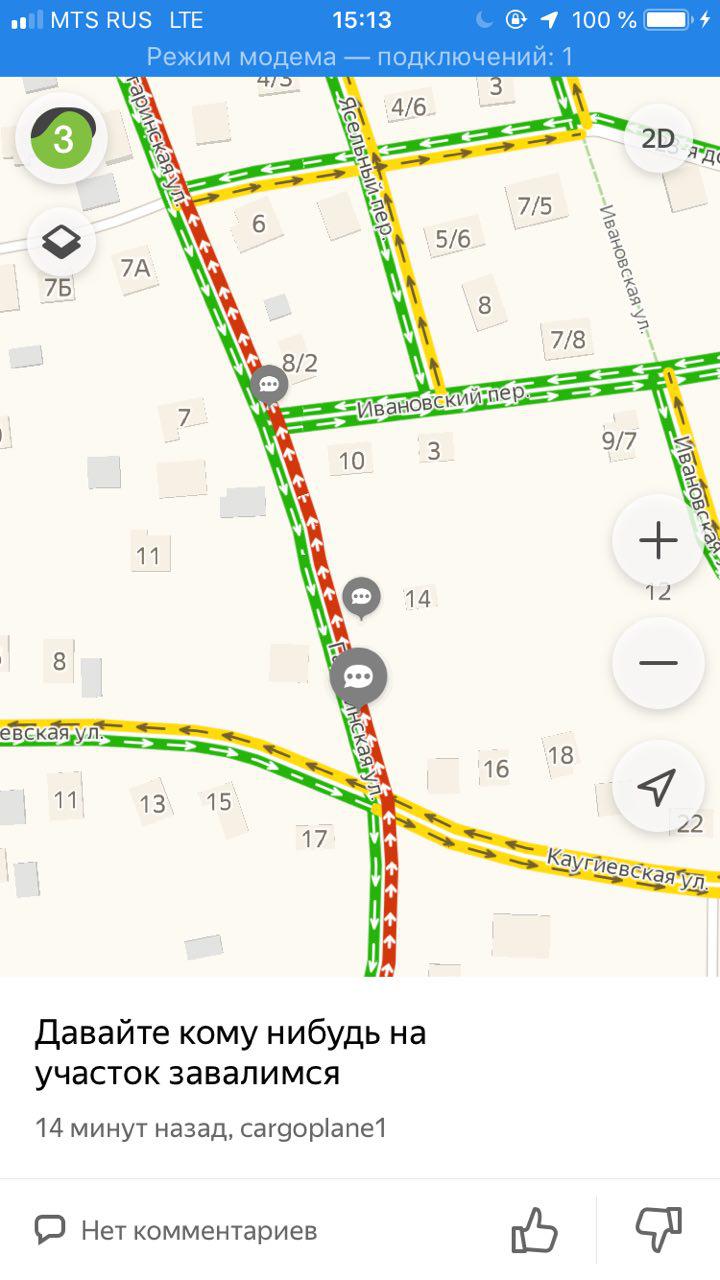Open the map layers button
The width and height of the screenshot is (720, 1280).
[62, 241]
